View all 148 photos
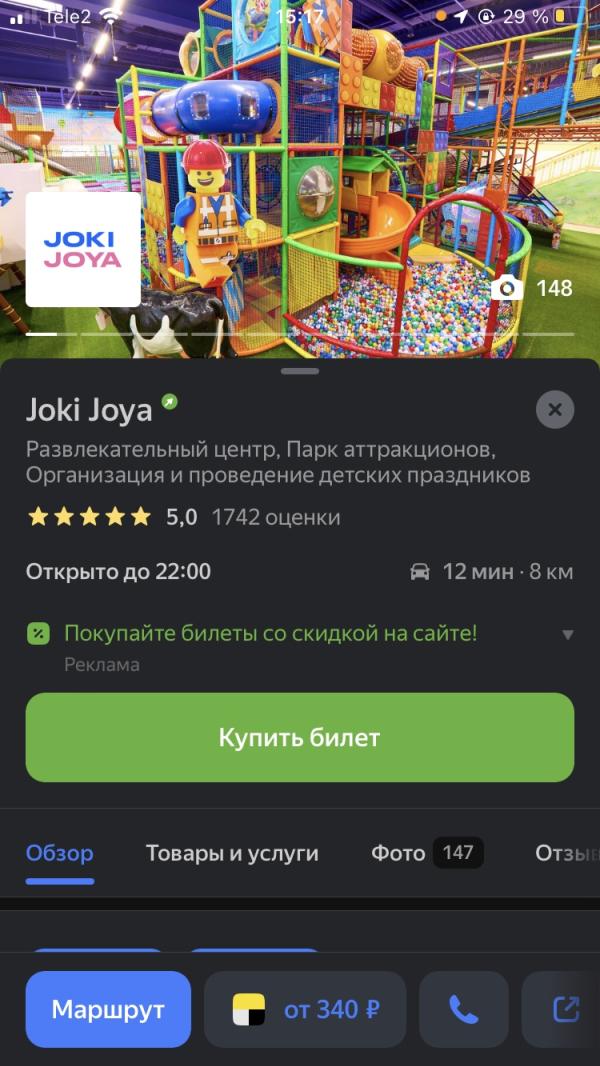600x1066 pixels. [533, 288]
